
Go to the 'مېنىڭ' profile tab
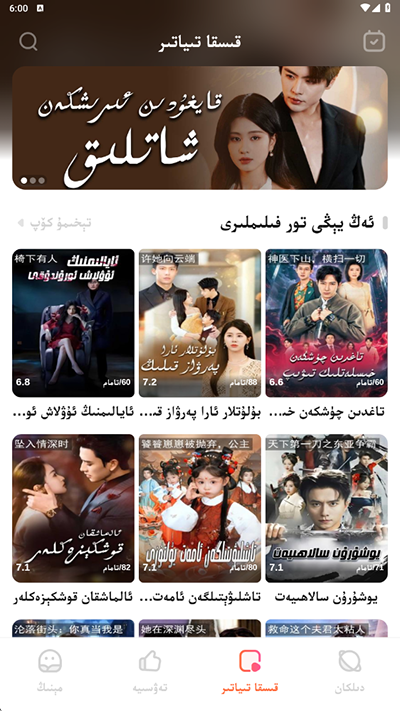pos(50,672)
